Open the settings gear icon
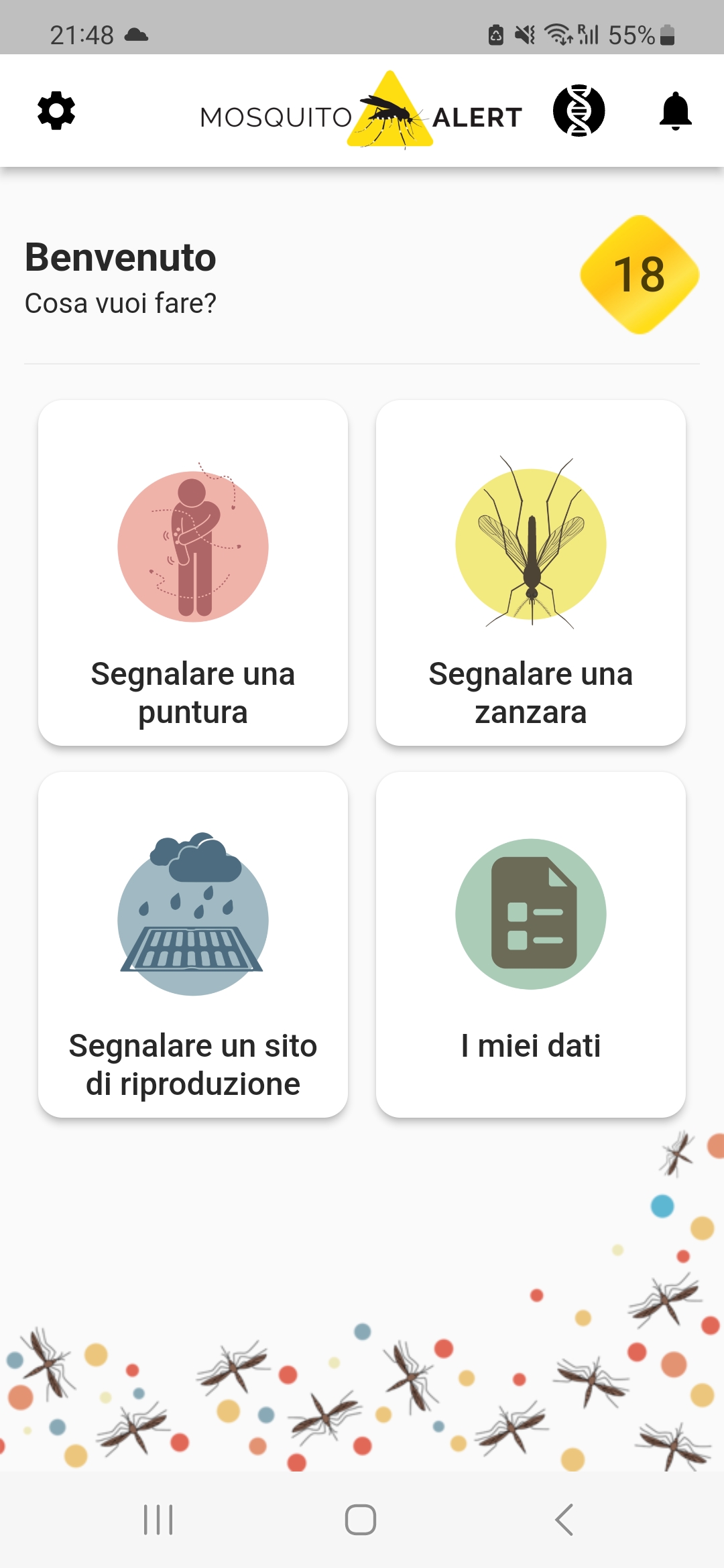The height and width of the screenshot is (1568, 724). 56,111
